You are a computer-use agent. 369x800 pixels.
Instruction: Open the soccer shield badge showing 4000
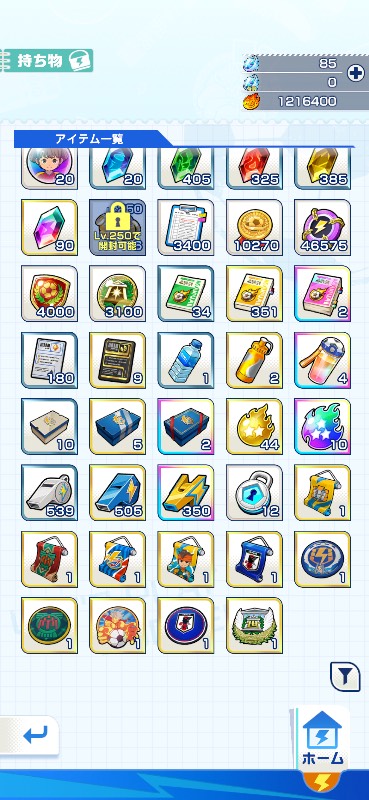50,294
